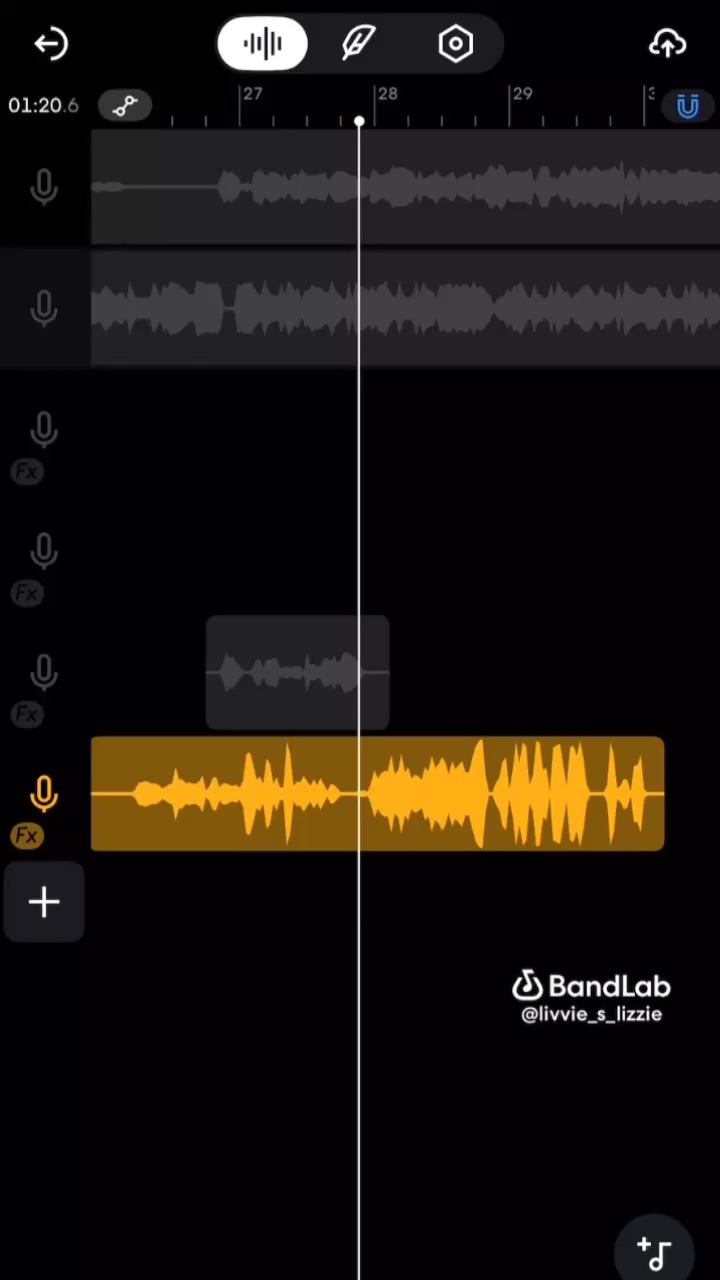This screenshot has width=720, height=1280.
Task: Select the second track's microphone icon
Action: click(44, 308)
